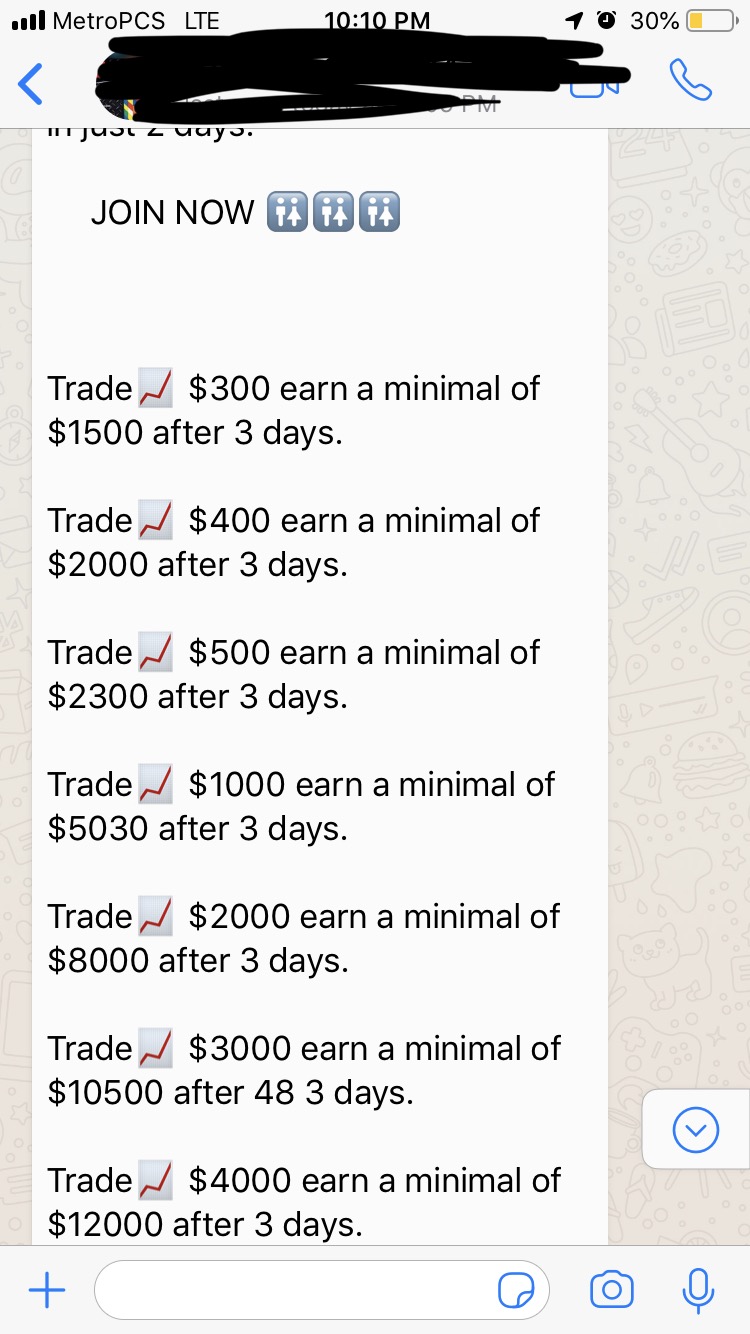Image resolution: width=750 pixels, height=1334 pixels.
Task: Jump to latest messages with the down chevron
Action: 695,1130
